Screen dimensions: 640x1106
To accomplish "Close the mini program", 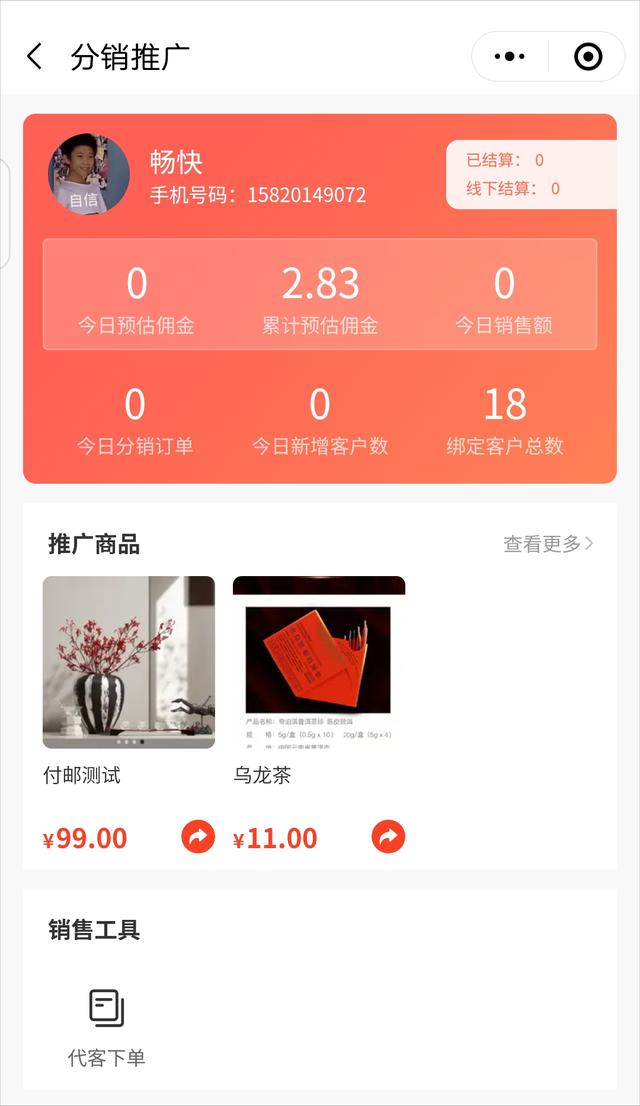I will point(588,57).
